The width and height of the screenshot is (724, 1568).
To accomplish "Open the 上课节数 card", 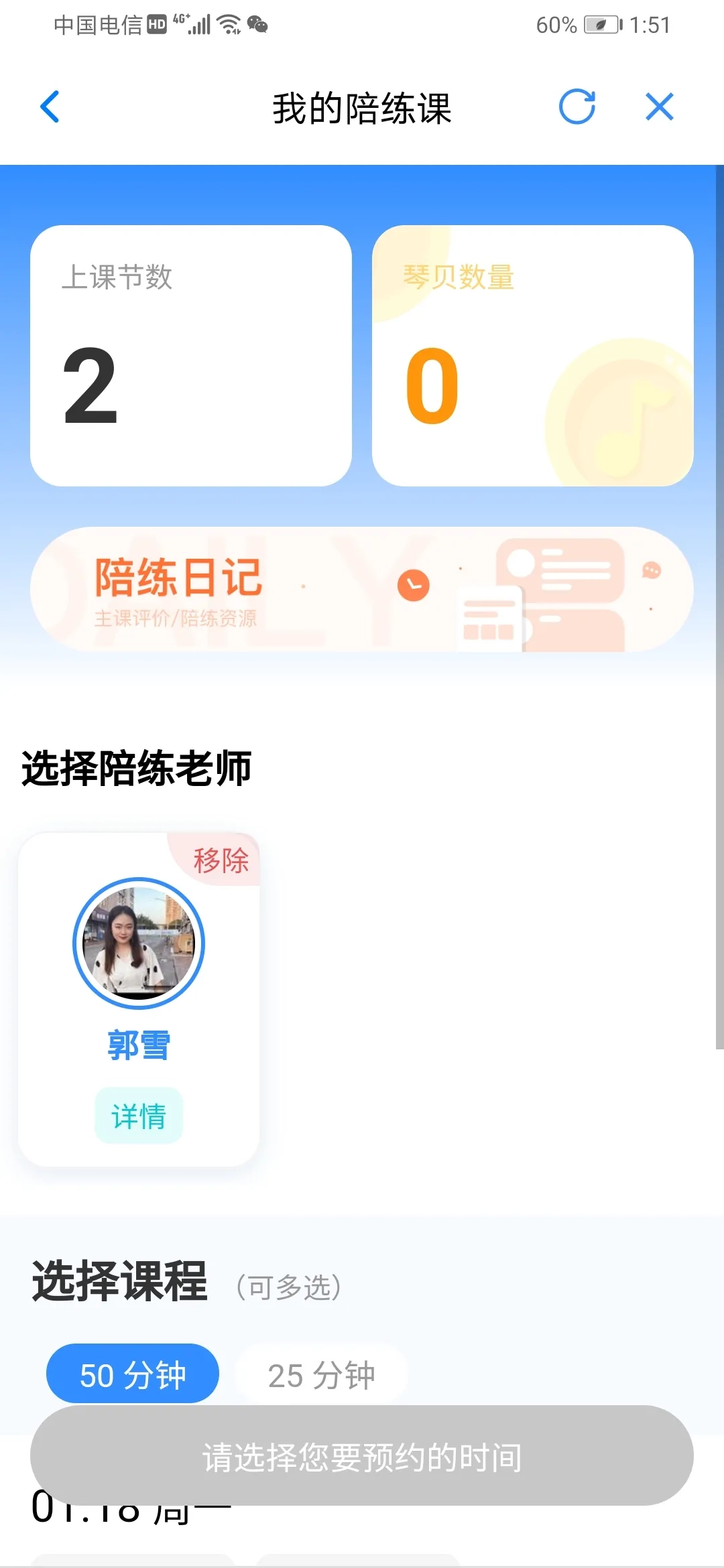I will [191, 355].
